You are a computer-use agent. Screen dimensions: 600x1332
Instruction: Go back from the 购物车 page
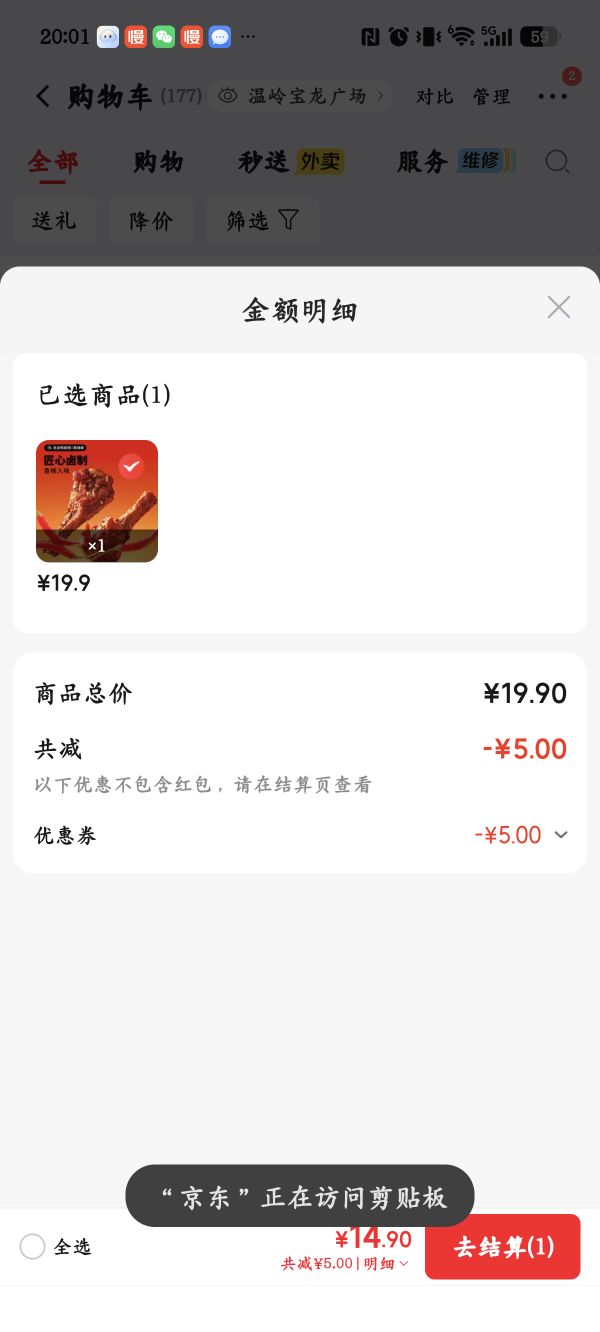tap(42, 96)
